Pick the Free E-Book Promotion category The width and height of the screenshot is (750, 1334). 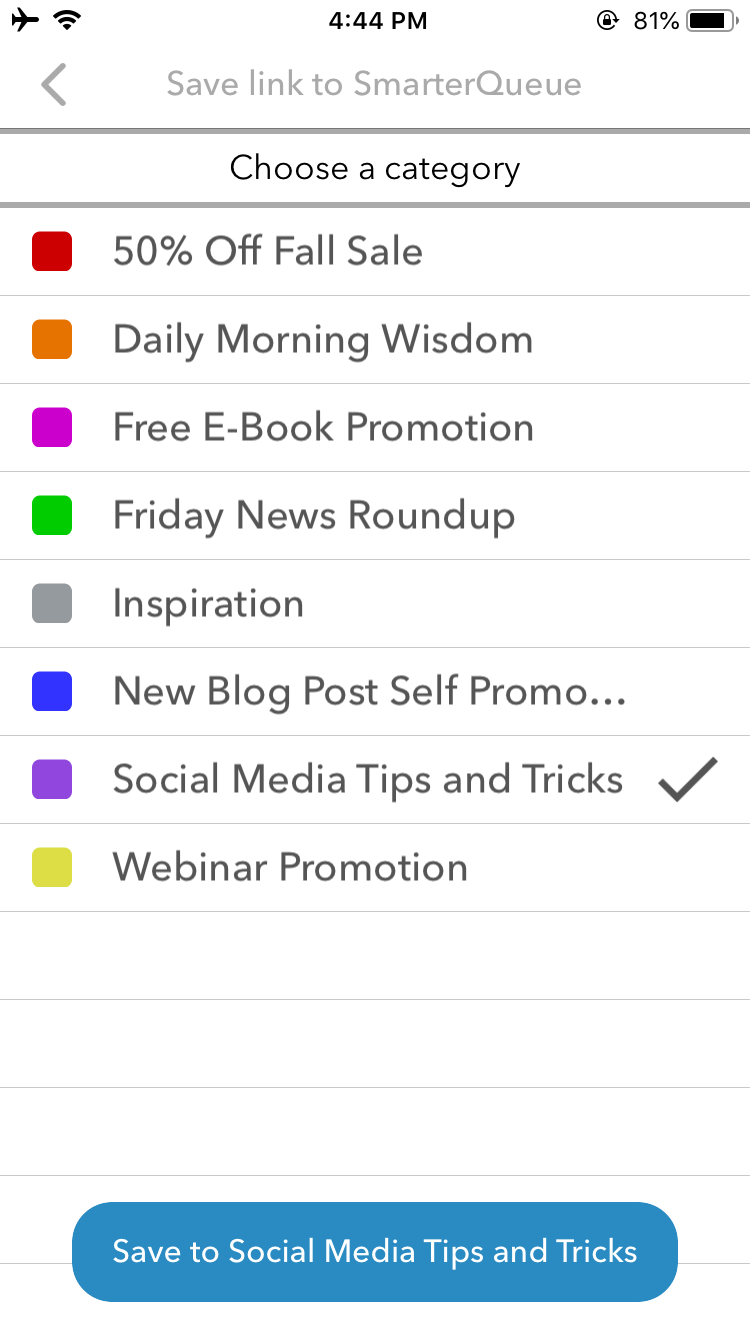coord(322,428)
